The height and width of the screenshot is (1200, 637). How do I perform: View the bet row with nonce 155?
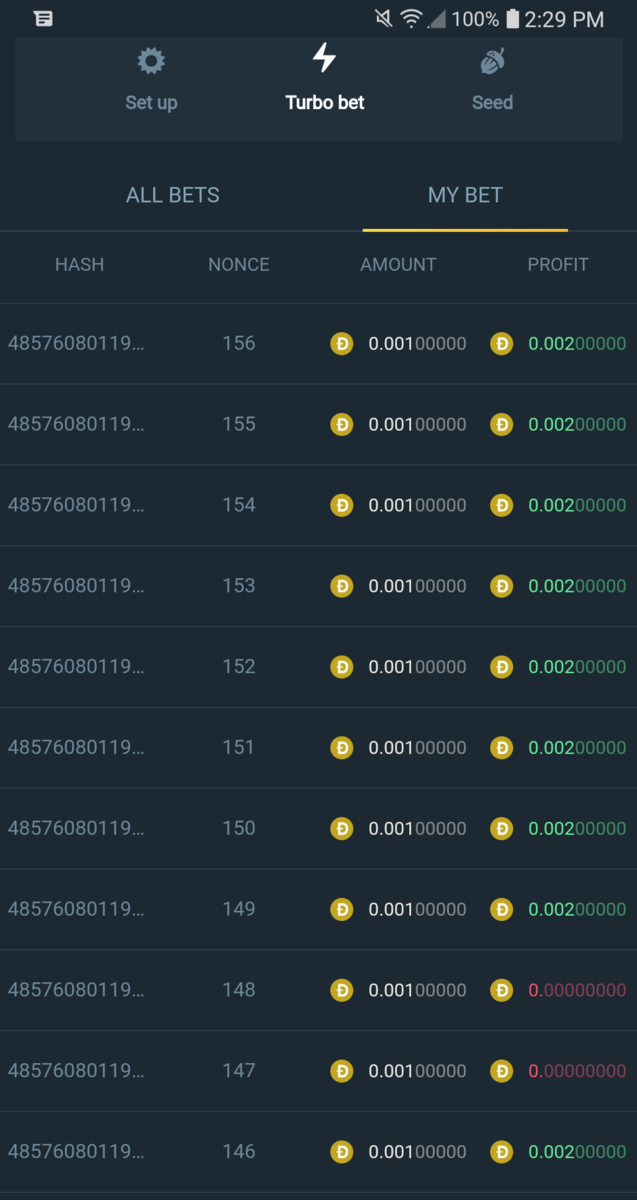(318, 424)
